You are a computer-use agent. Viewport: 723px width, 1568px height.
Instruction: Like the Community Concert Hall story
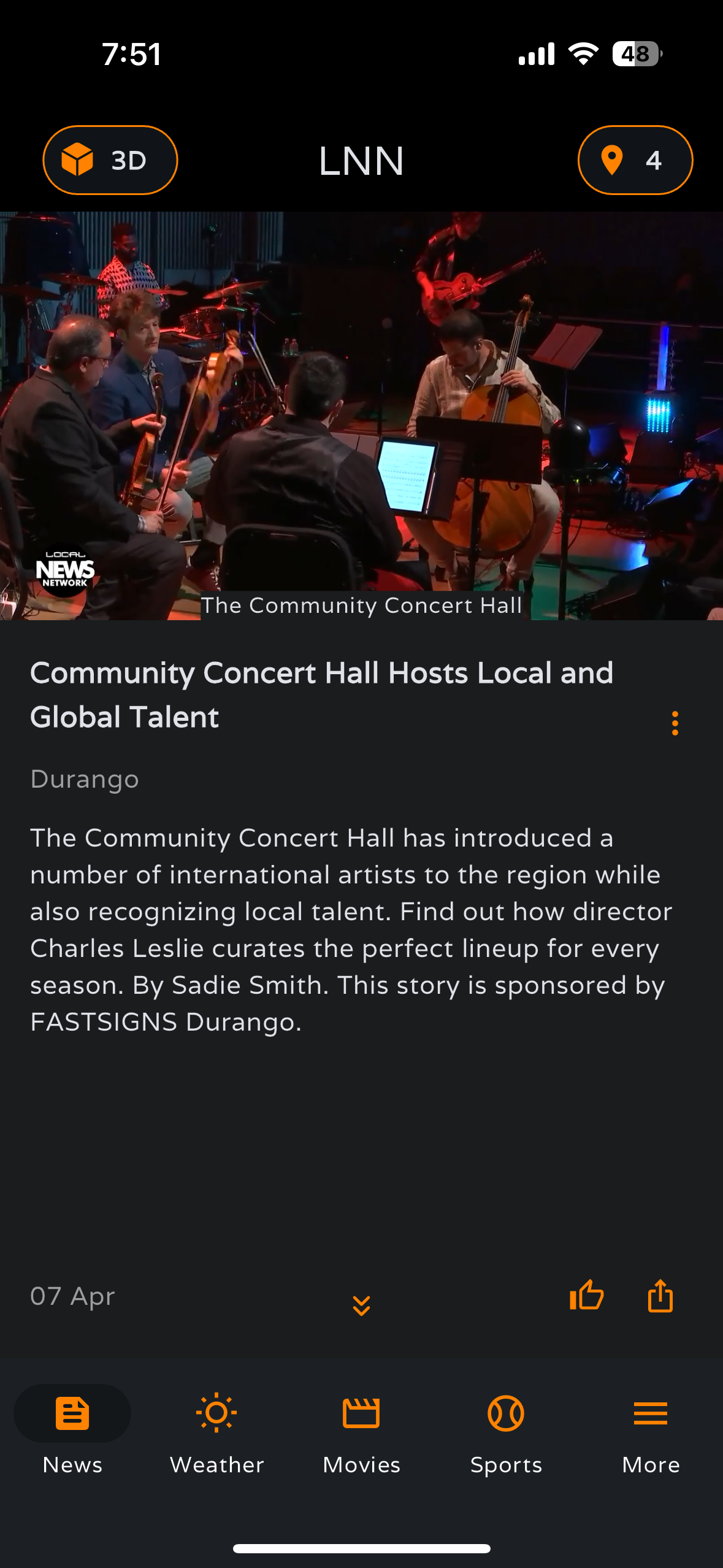586,1295
